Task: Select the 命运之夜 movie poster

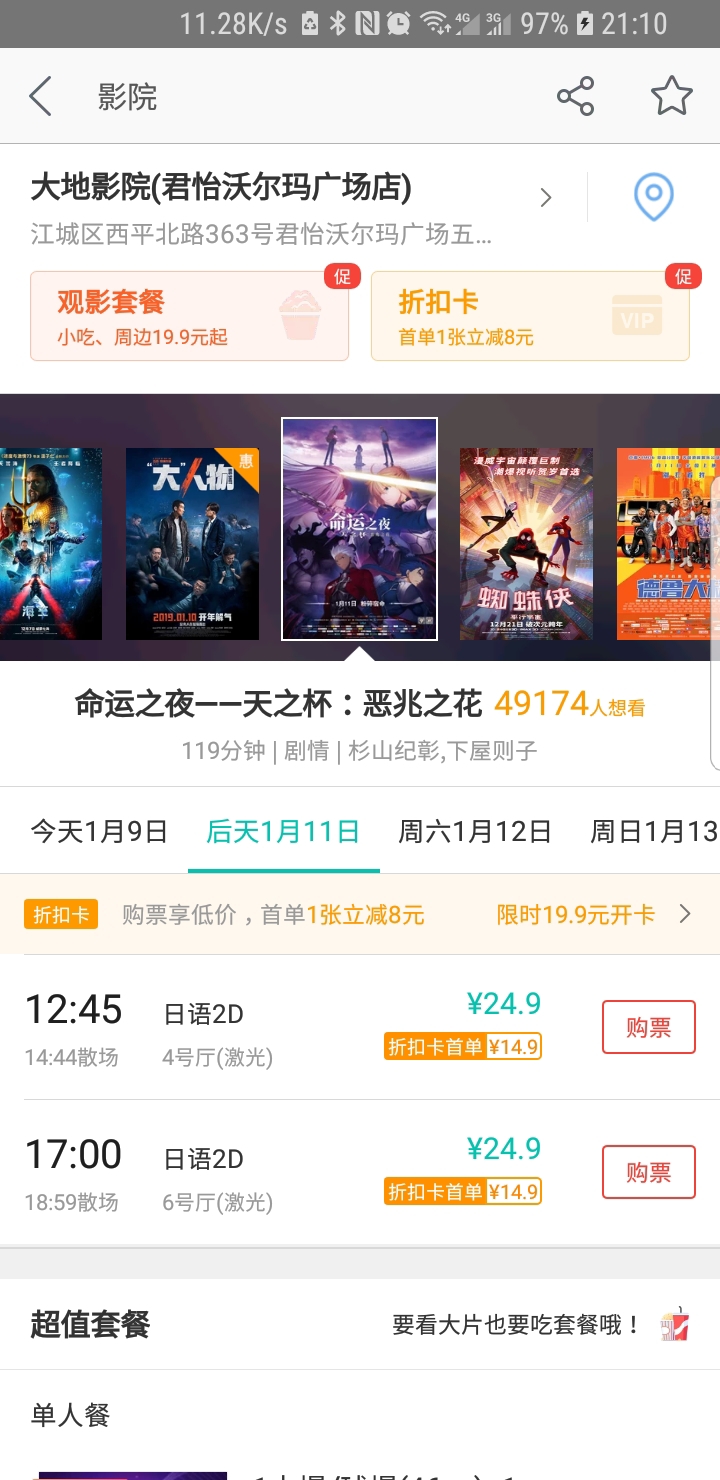Action: coord(359,529)
